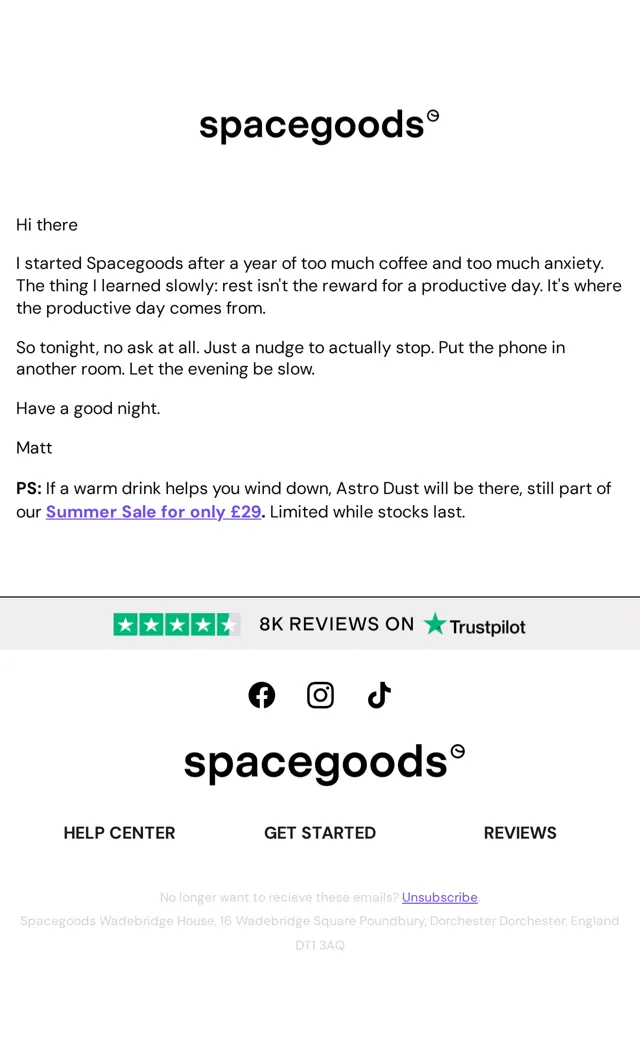The image size is (640, 1040).
Task: Tap the Get Started link
Action: 320,833
